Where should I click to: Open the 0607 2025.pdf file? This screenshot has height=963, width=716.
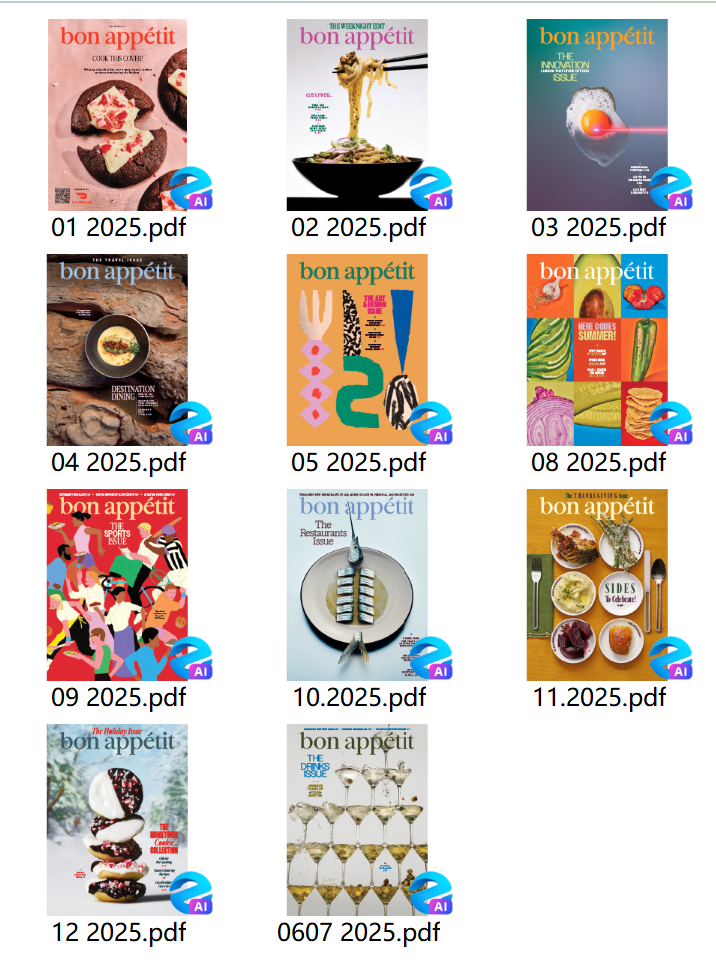(357, 820)
